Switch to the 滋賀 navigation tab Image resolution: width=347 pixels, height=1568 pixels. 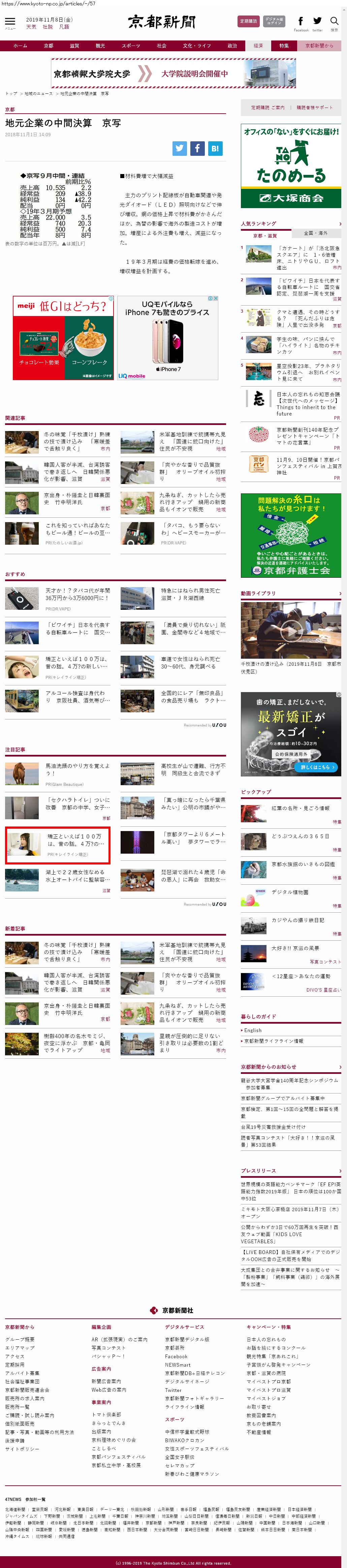[x=74, y=46]
